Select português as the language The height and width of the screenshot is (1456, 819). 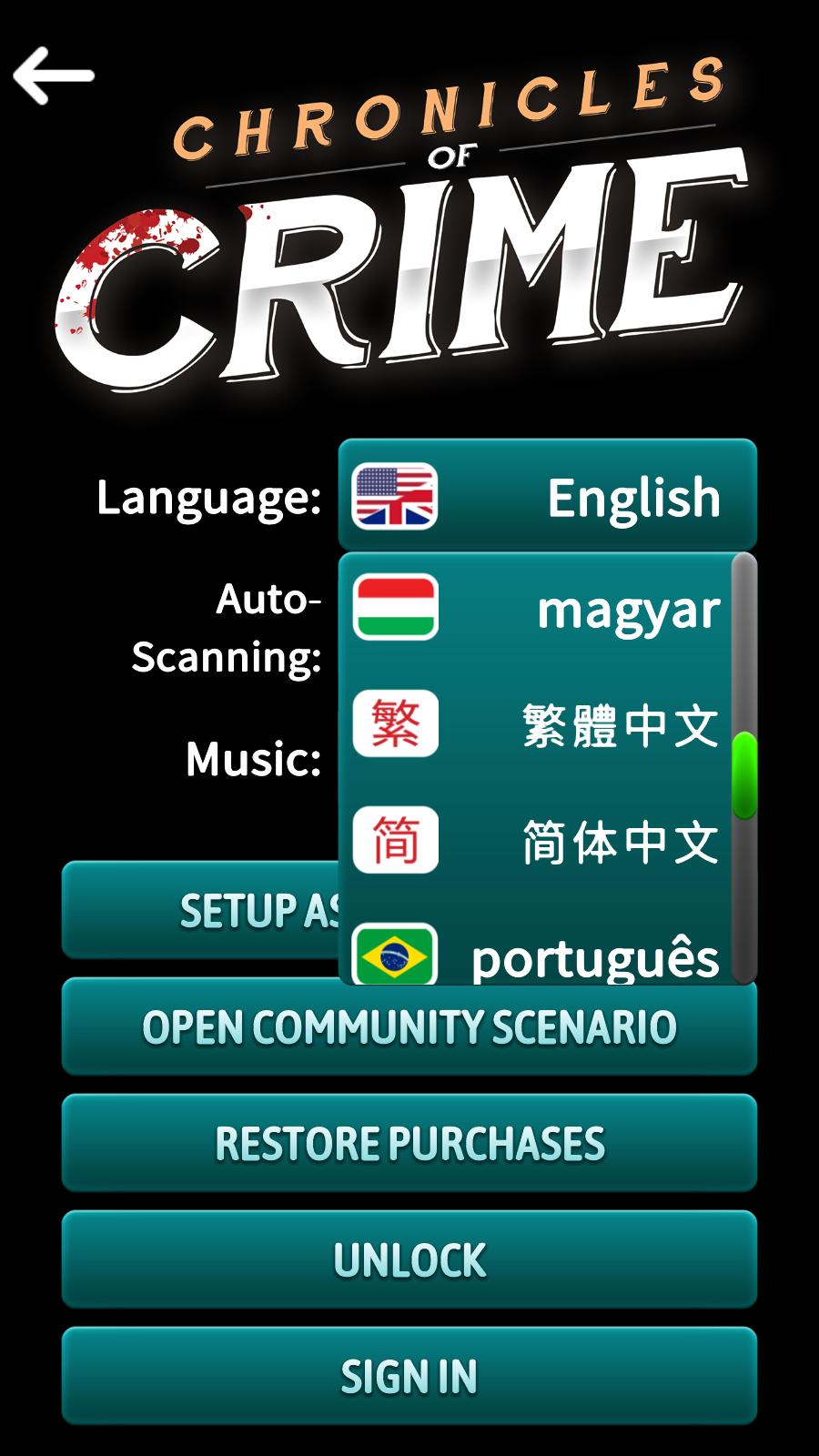click(x=537, y=955)
